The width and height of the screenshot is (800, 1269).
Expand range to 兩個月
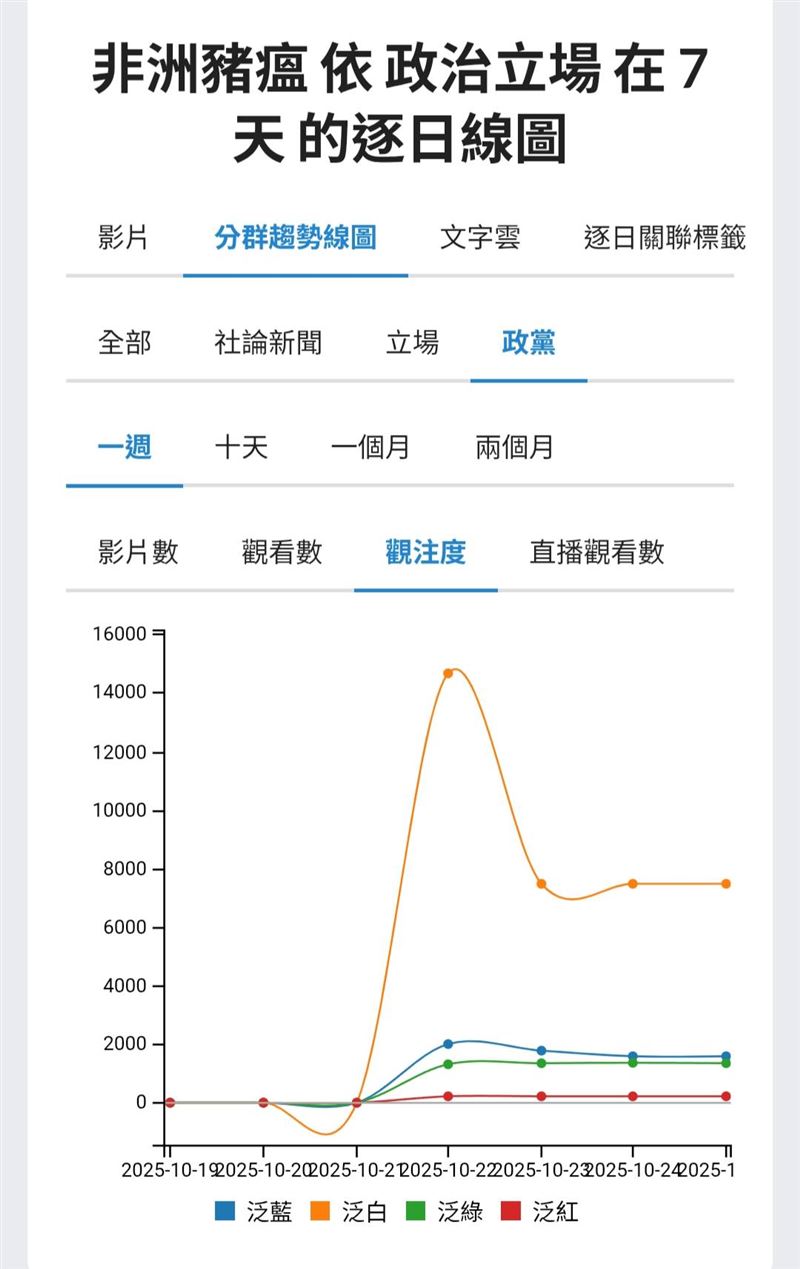[x=514, y=447]
